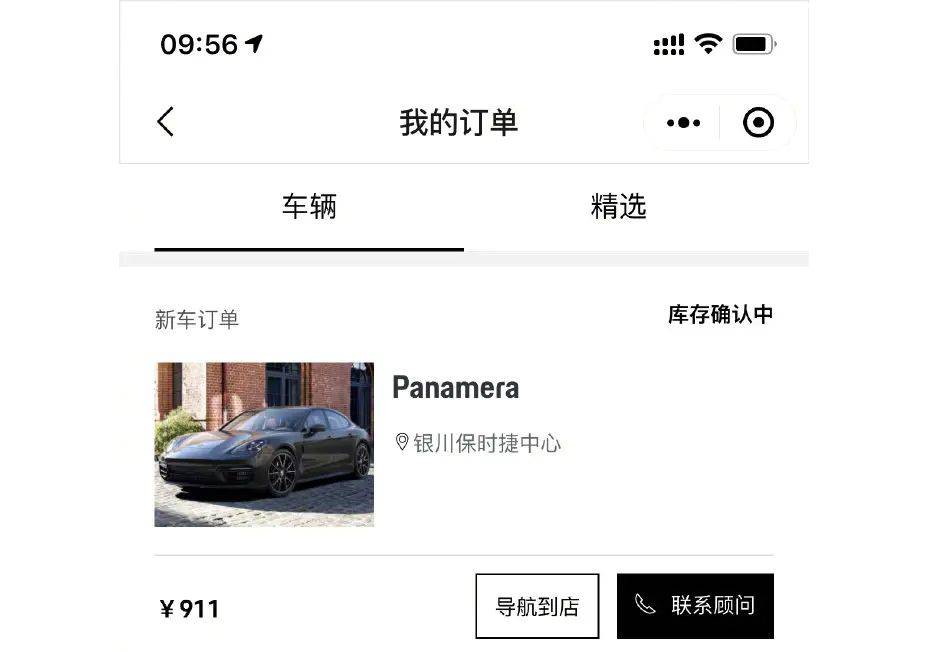Switch to the 精选 tab

tap(618, 207)
